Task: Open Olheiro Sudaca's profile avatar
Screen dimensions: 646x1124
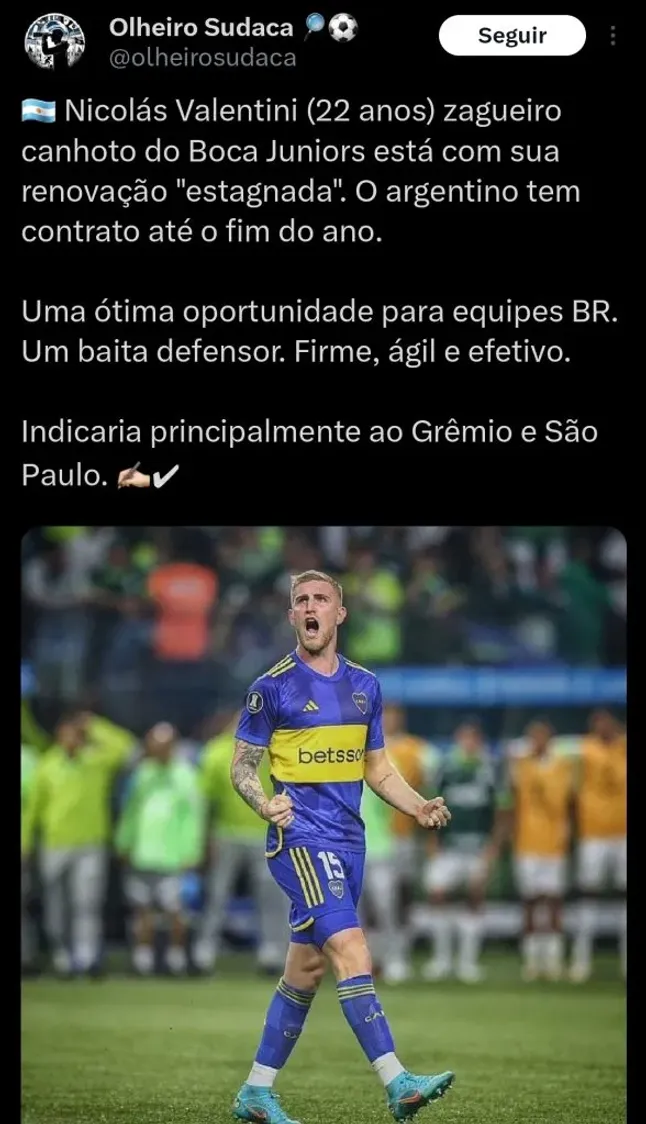Action: 55,41
